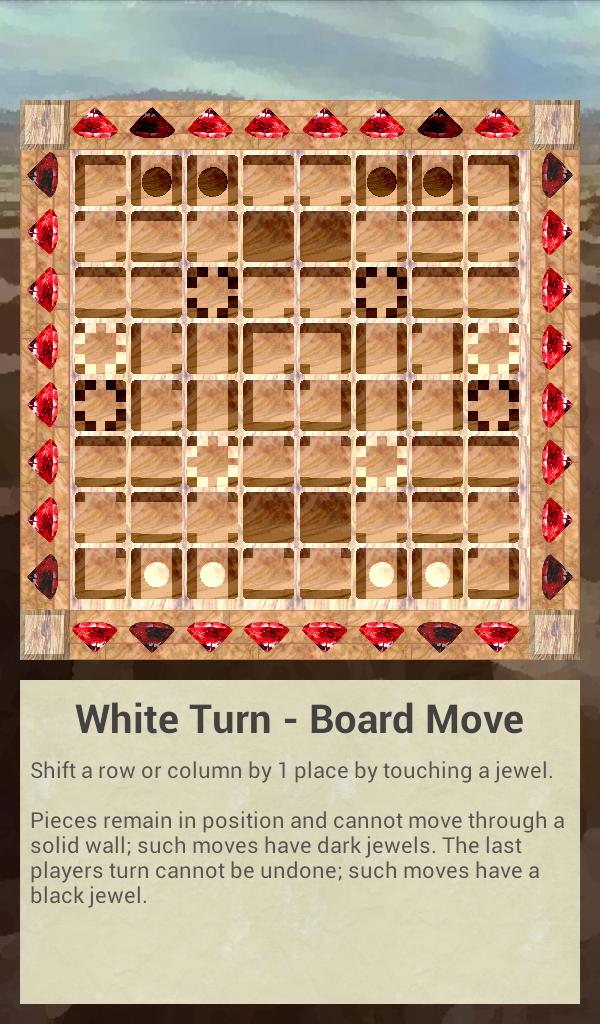Select the red jewel above the third column
The width and height of the screenshot is (600, 1024).
210,124
